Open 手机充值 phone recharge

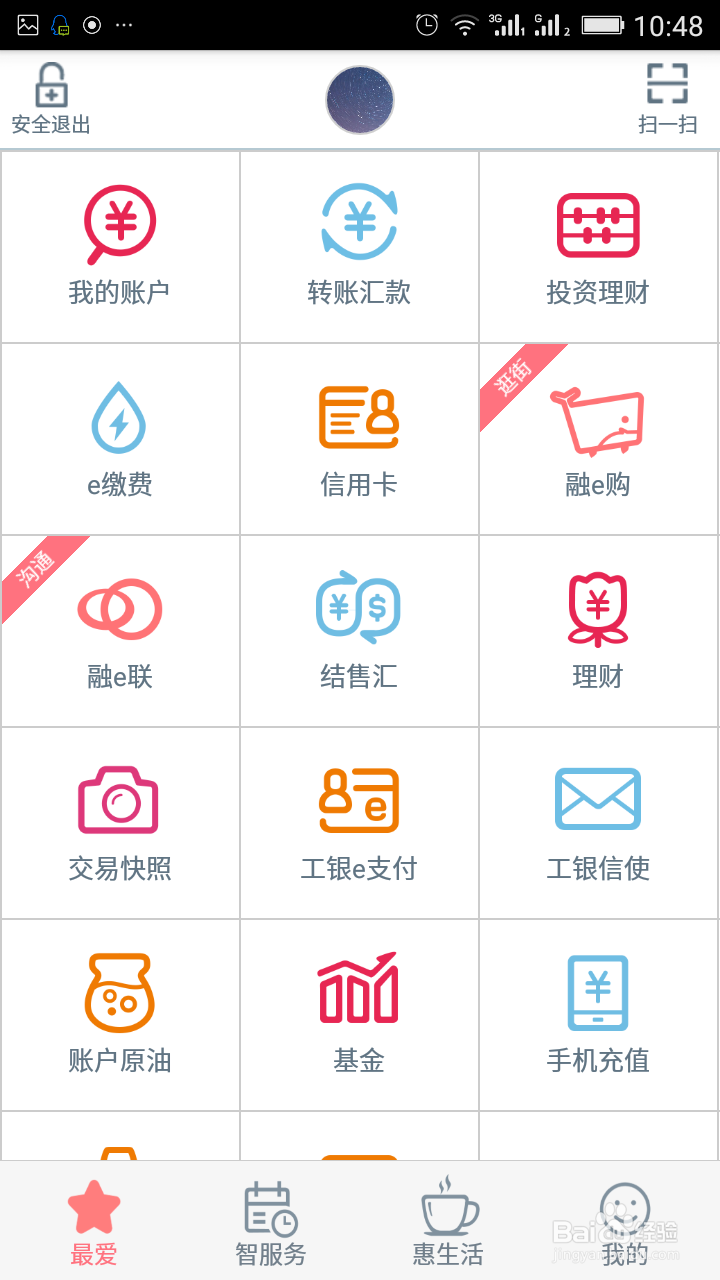(598, 1014)
